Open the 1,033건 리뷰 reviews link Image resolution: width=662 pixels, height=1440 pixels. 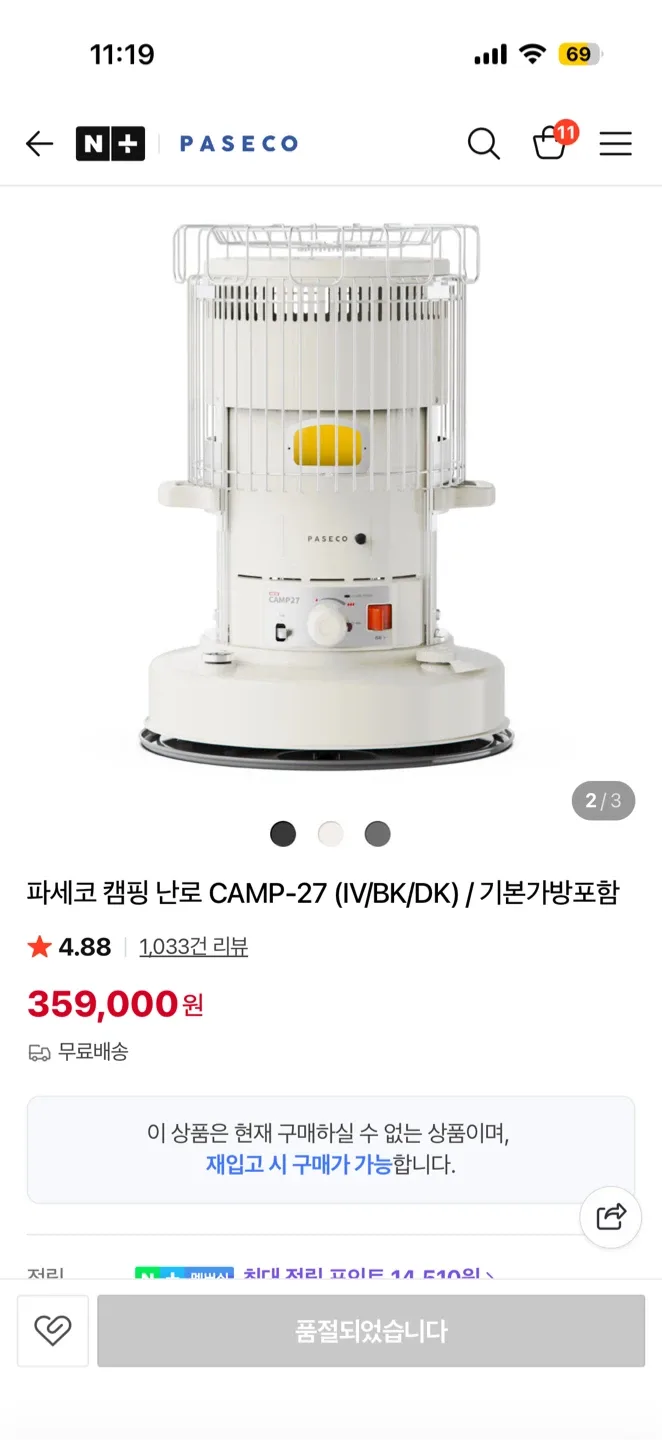[x=193, y=947]
